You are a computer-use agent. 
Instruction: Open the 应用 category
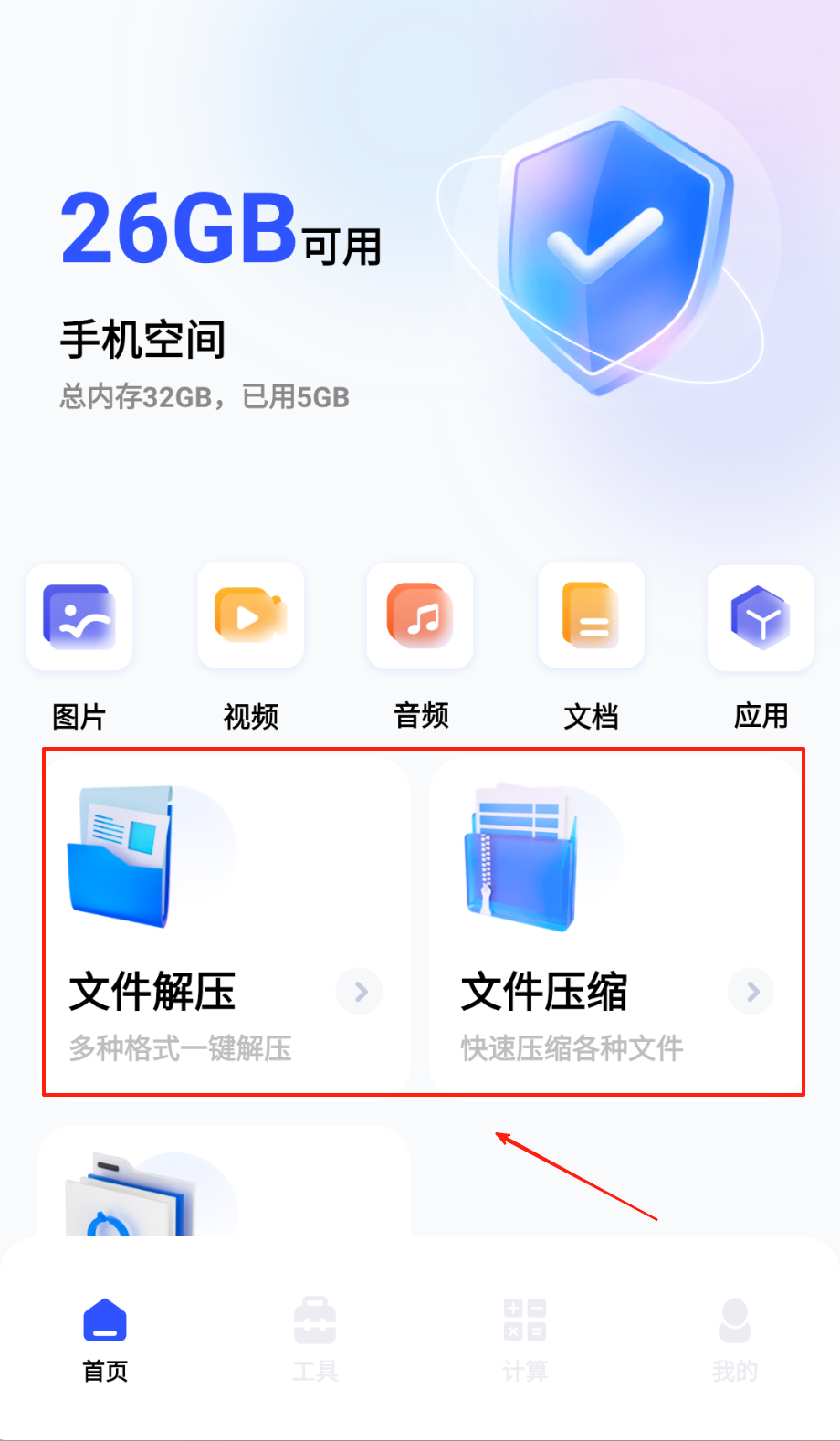click(x=760, y=618)
